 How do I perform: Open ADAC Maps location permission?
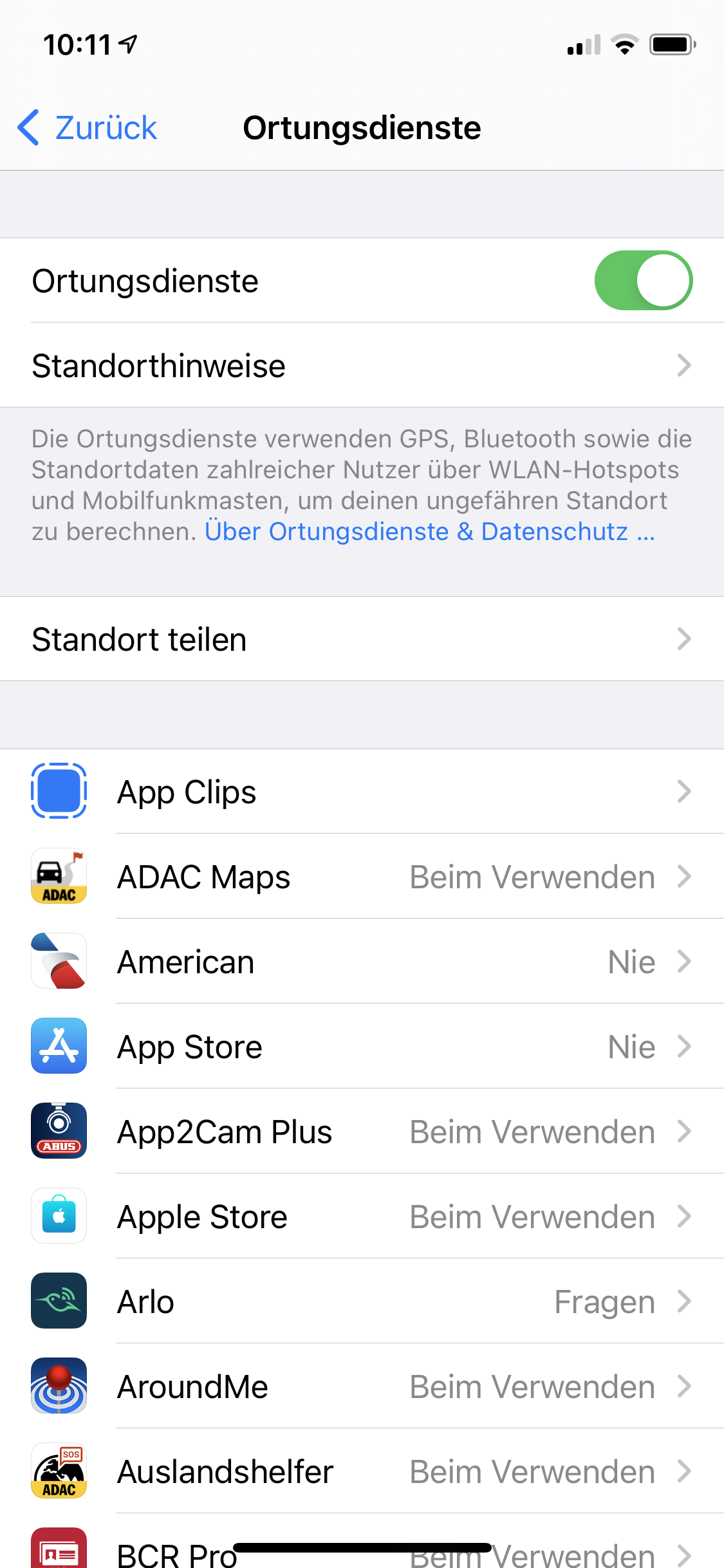[x=362, y=876]
